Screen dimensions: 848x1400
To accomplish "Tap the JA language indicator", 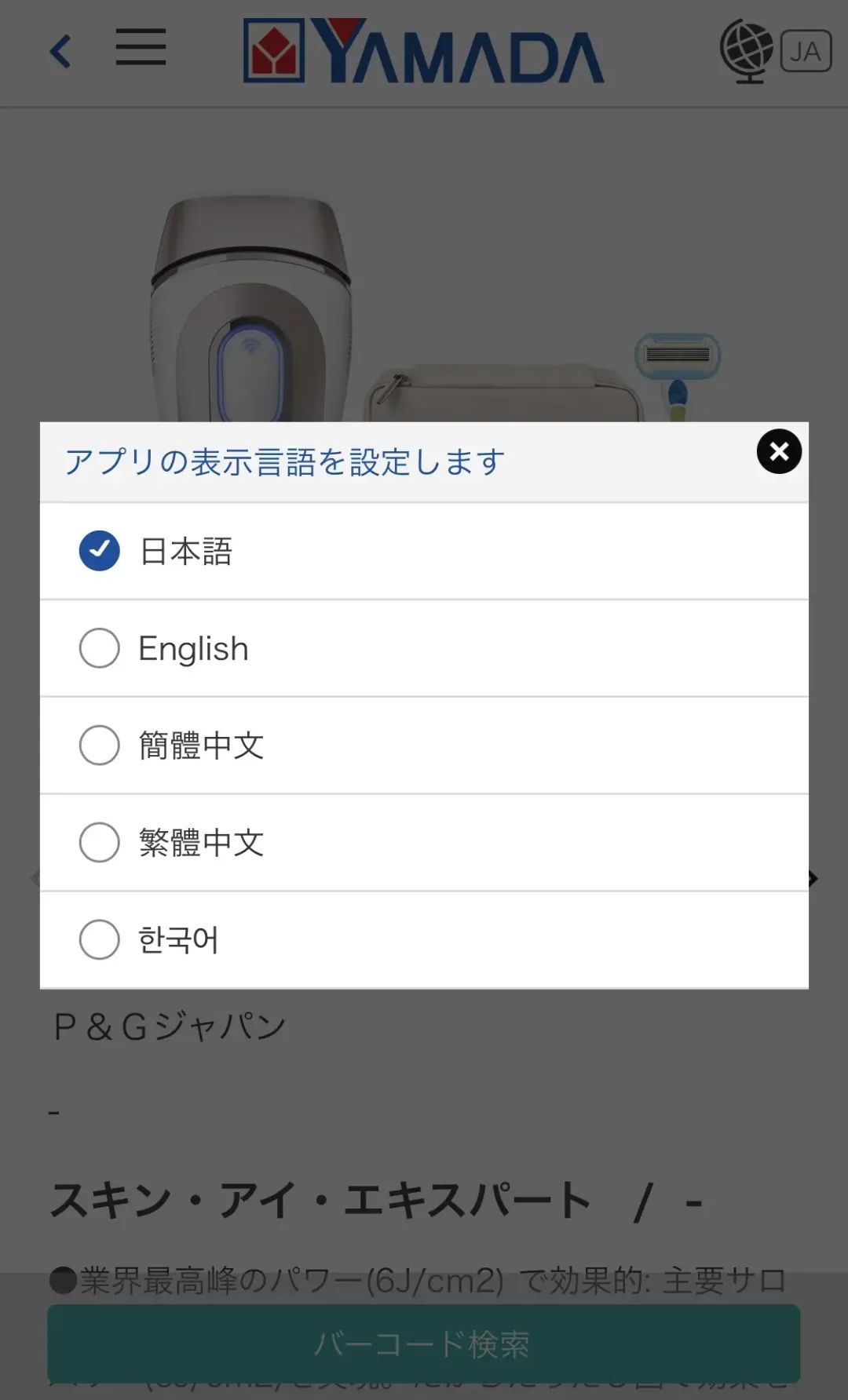I will click(806, 52).
